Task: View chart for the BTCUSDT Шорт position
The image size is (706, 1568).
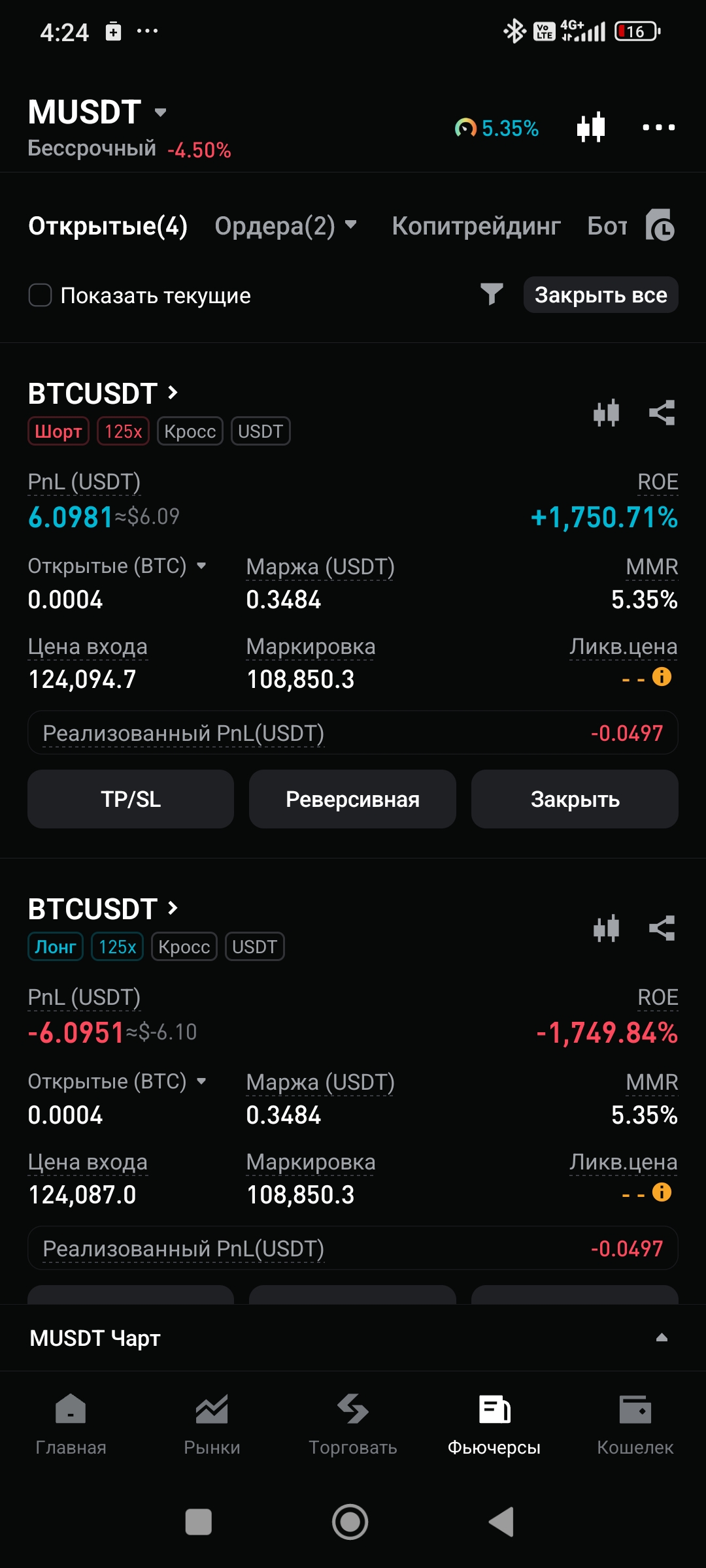Action: (x=606, y=413)
